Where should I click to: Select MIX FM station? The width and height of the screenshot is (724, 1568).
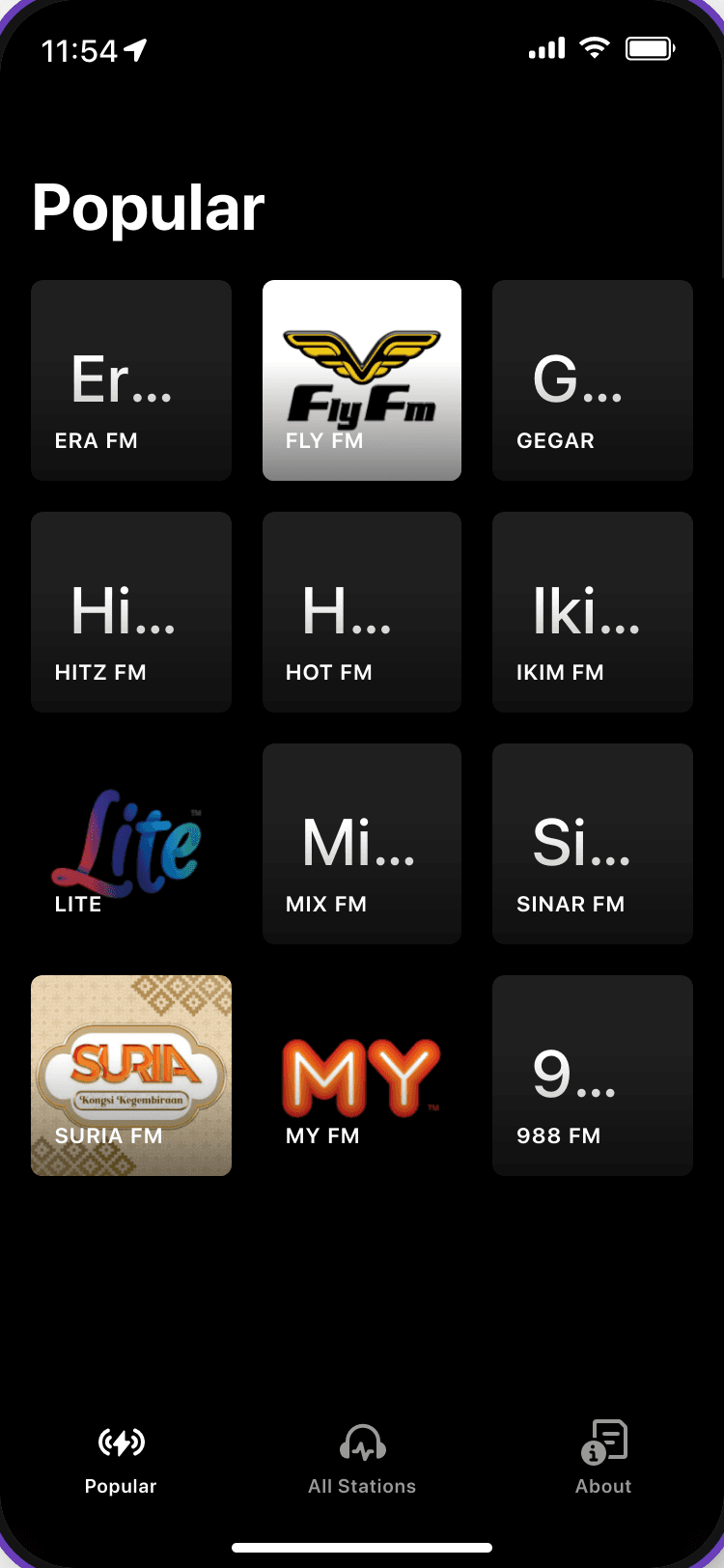pyautogui.click(x=362, y=844)
